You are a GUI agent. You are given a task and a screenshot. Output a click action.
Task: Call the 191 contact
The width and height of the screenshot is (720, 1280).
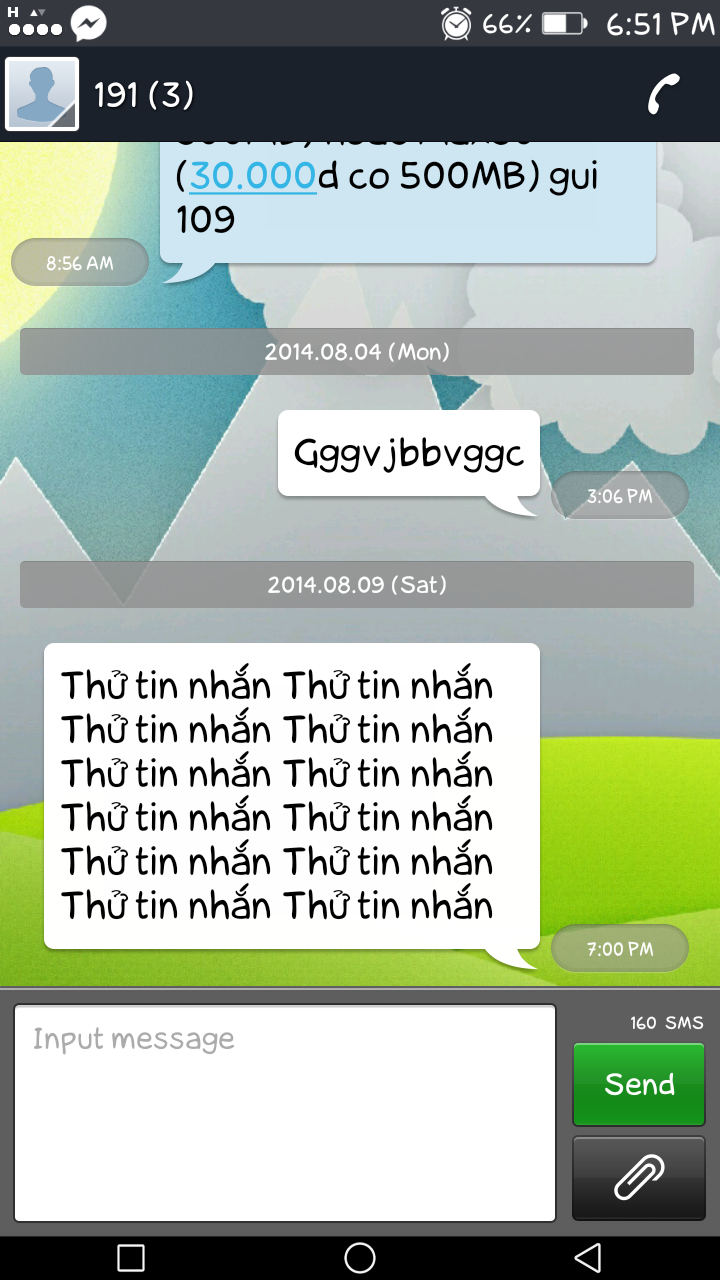click(663, 95)
